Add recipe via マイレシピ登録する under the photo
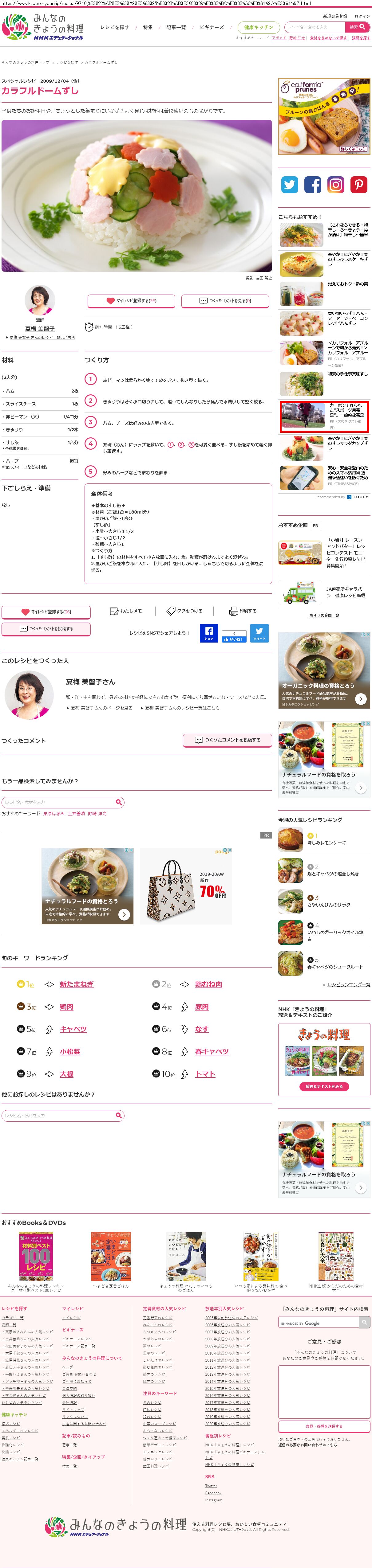The image size is (372, 1568). (132, 301)
